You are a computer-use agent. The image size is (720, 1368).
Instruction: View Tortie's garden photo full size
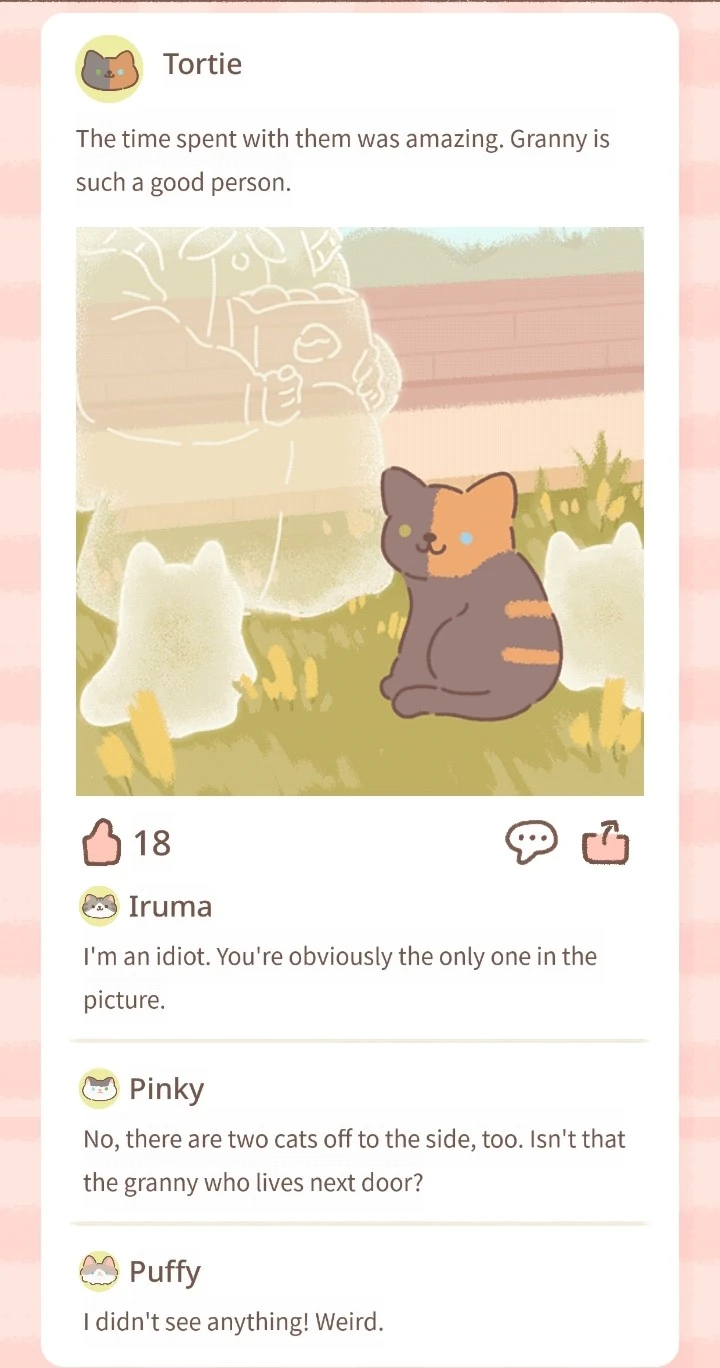coord(360,511)
